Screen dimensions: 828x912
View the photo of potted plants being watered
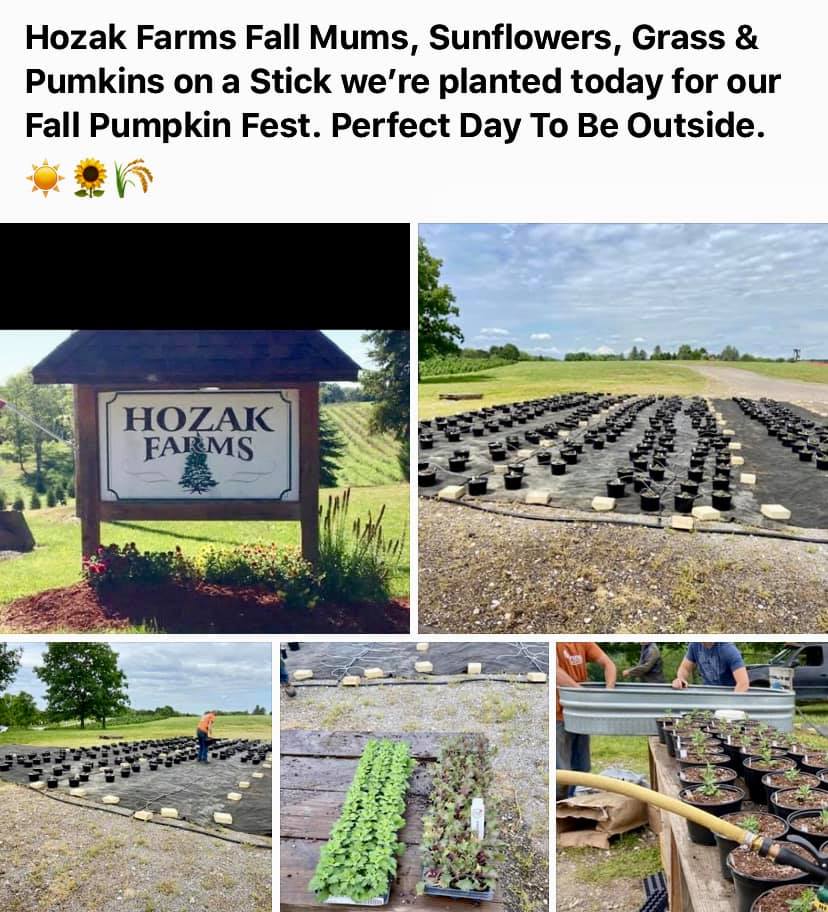692,776
